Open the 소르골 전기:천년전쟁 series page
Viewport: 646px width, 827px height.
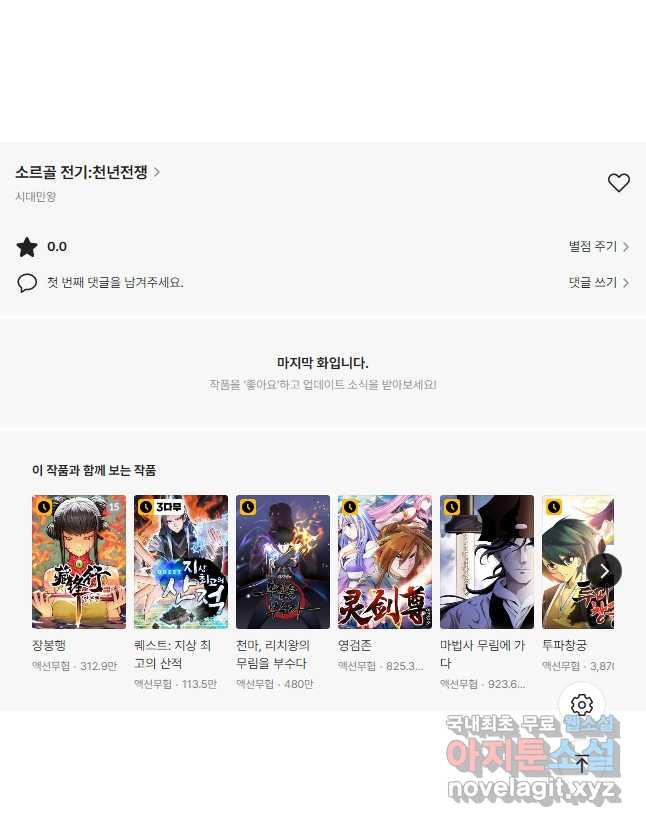87,172
